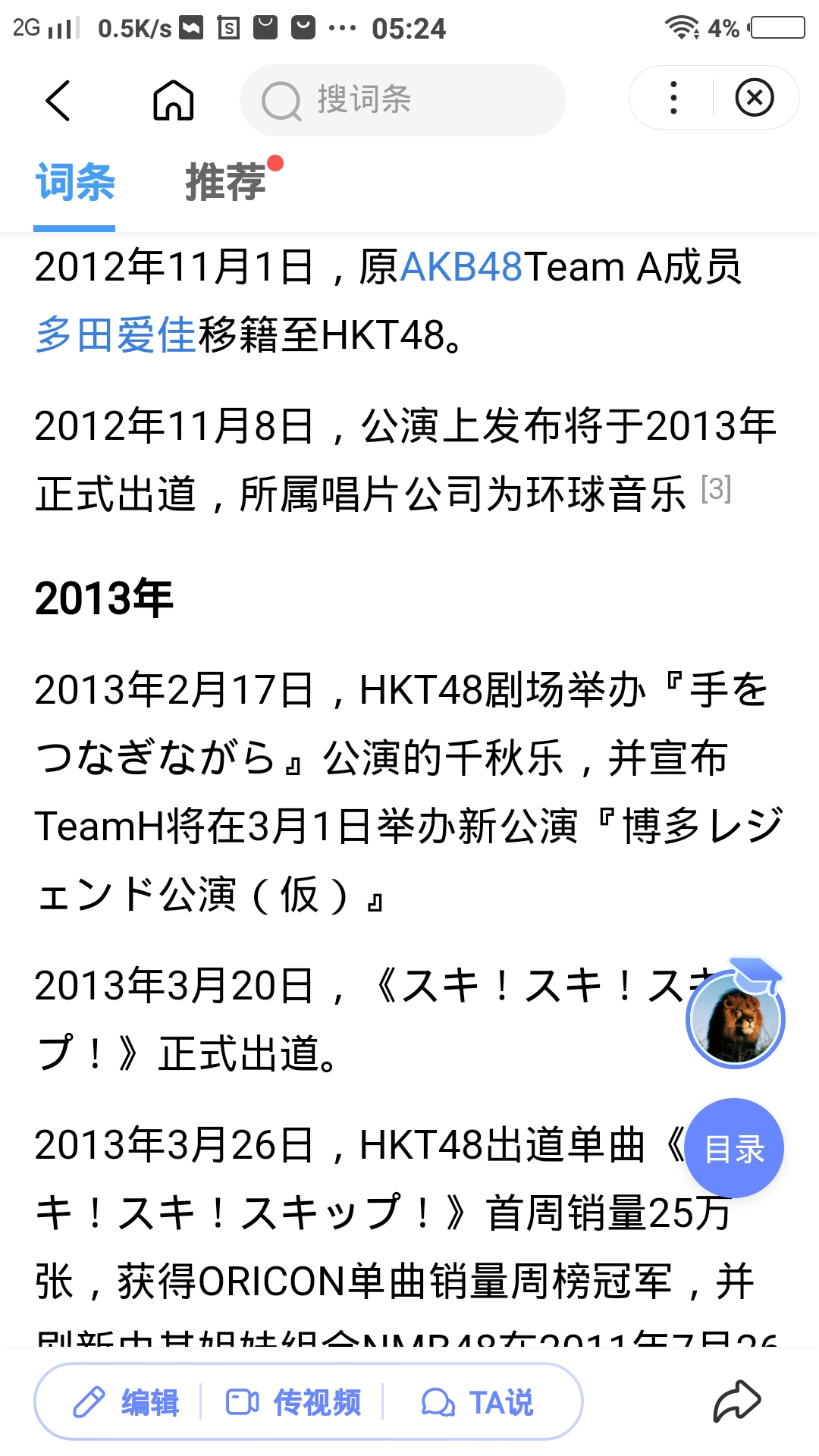Open the home icon
819x1456 pixels.
tap(174, 100)
